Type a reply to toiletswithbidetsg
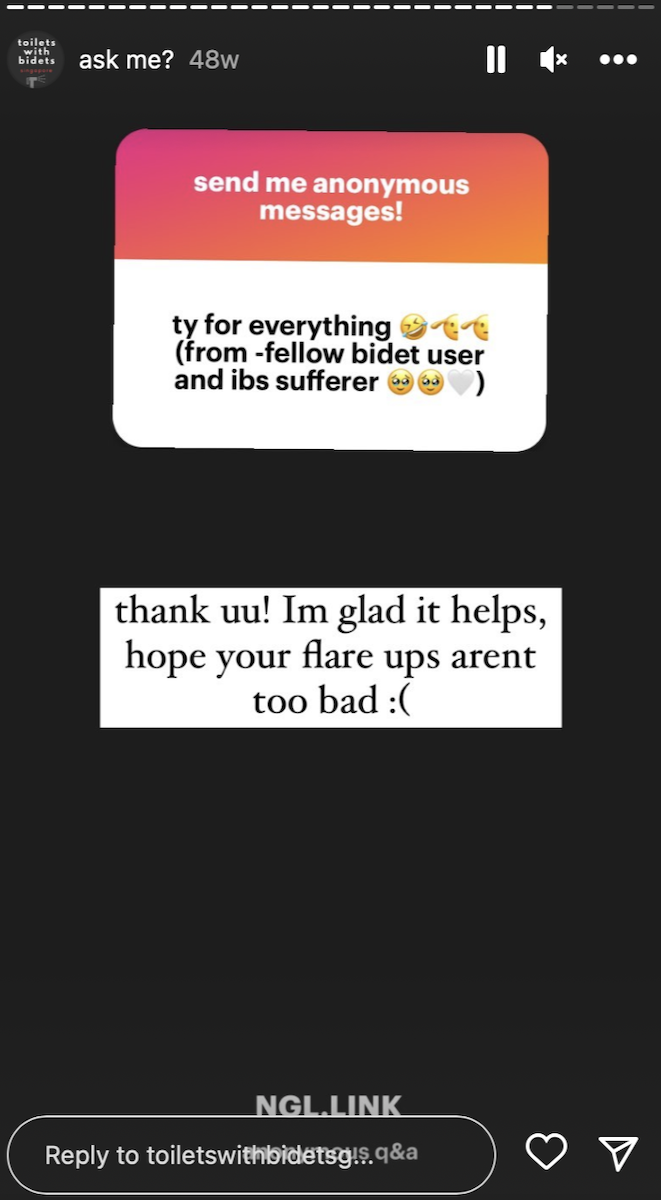Image resolution: width=661 pixels, height=1200 pixels. [250, 1155]
